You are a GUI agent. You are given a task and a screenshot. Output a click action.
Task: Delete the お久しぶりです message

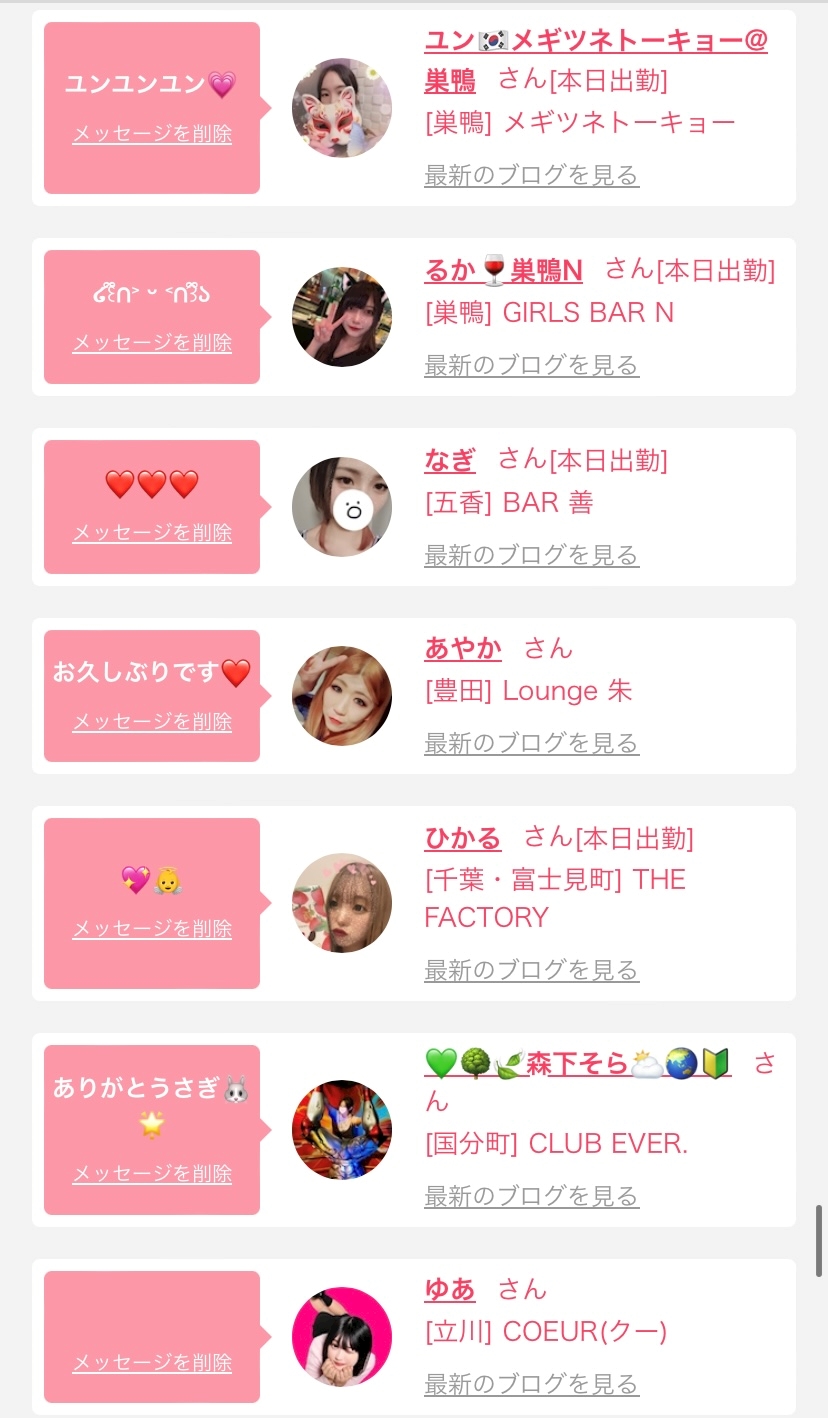pos(152,722)
